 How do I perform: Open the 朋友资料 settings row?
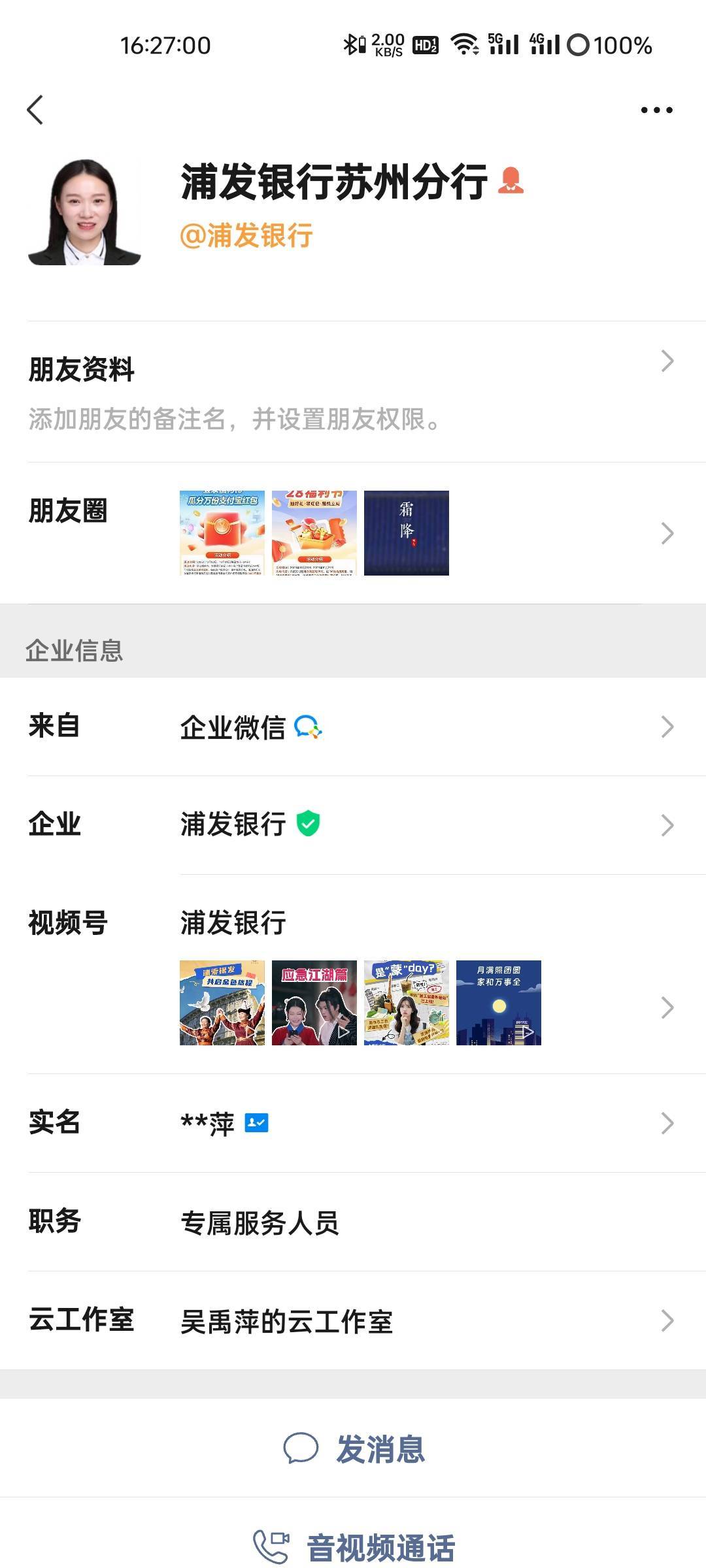(353, 392)
